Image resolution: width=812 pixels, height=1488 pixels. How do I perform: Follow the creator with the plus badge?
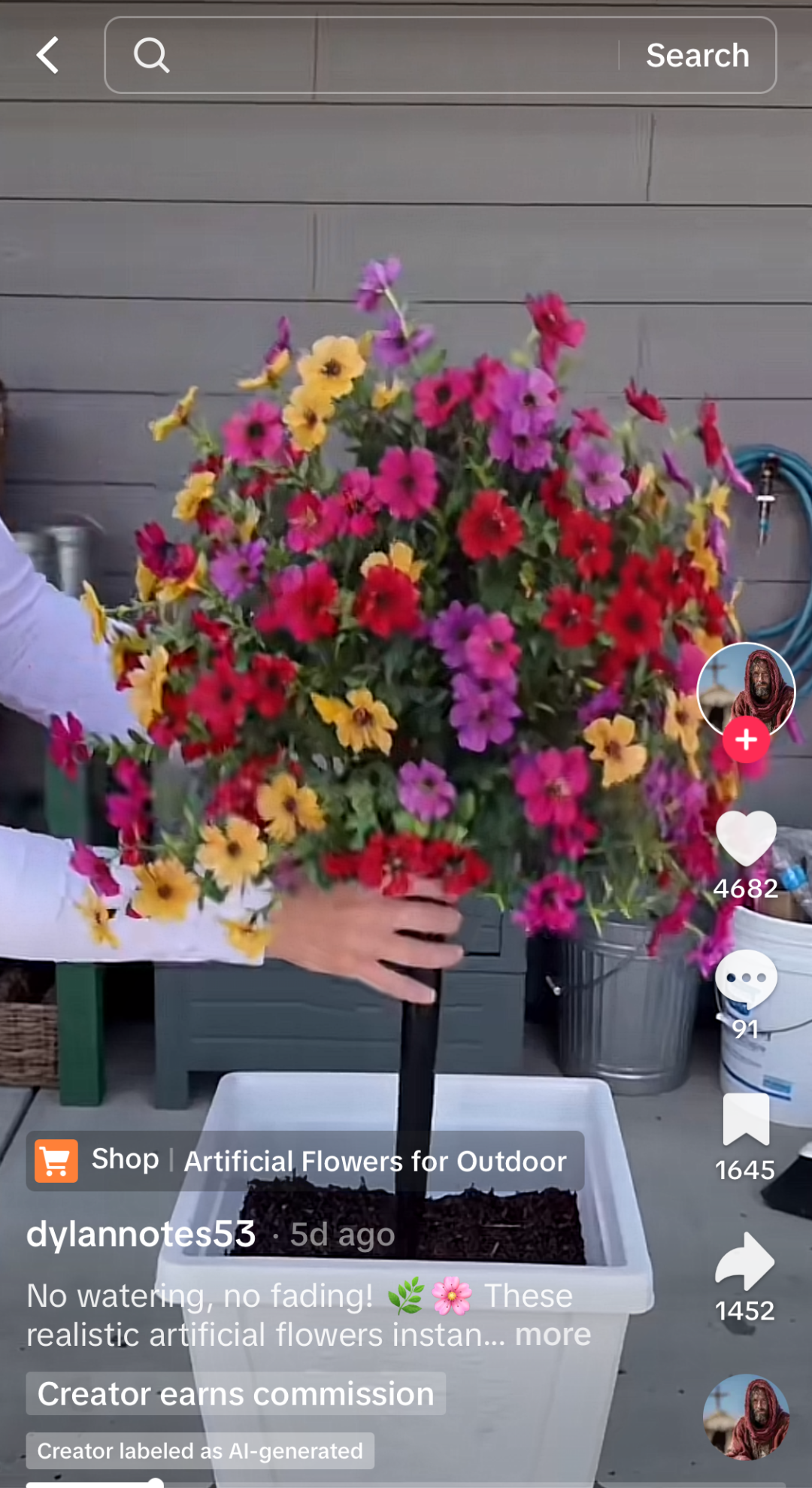(x=746, y=740)
